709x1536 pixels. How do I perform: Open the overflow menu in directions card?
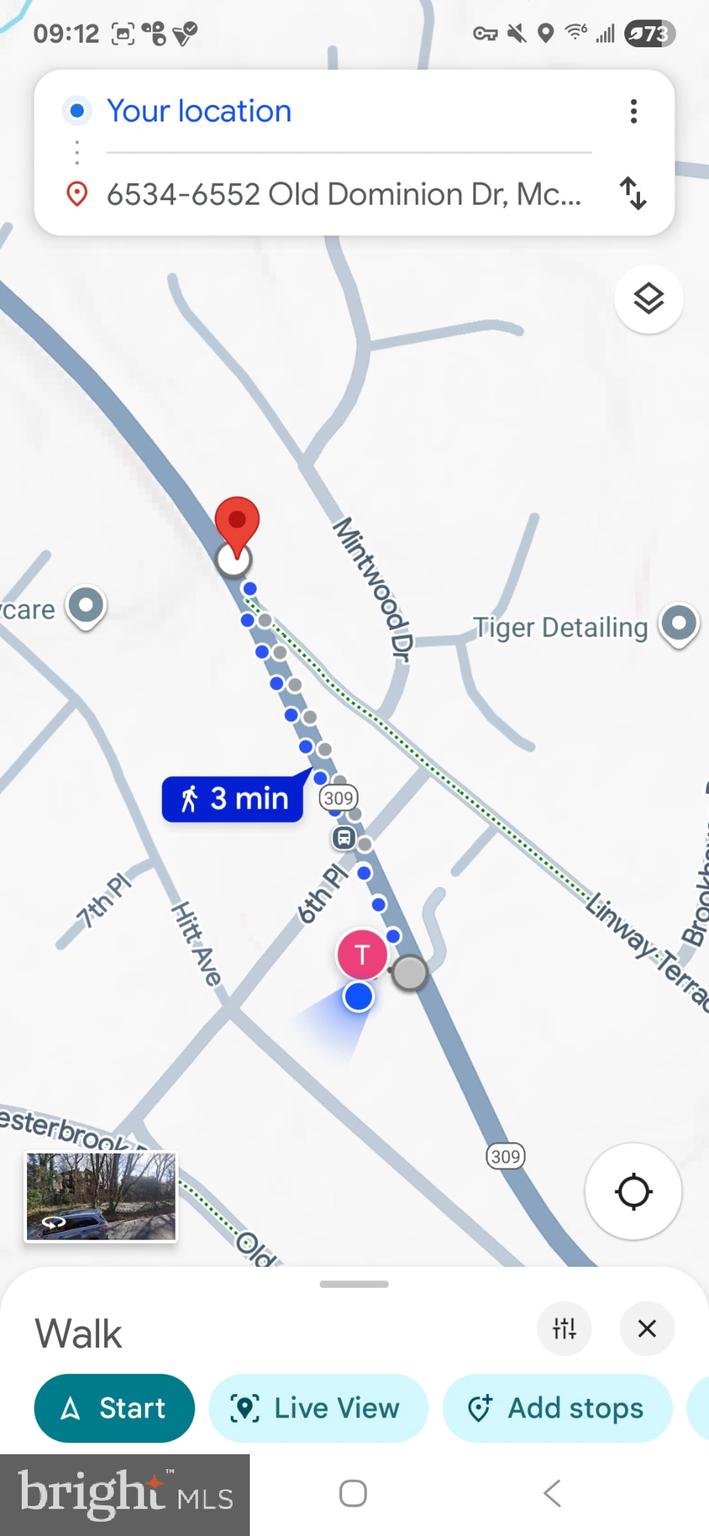tap(633, 111)
